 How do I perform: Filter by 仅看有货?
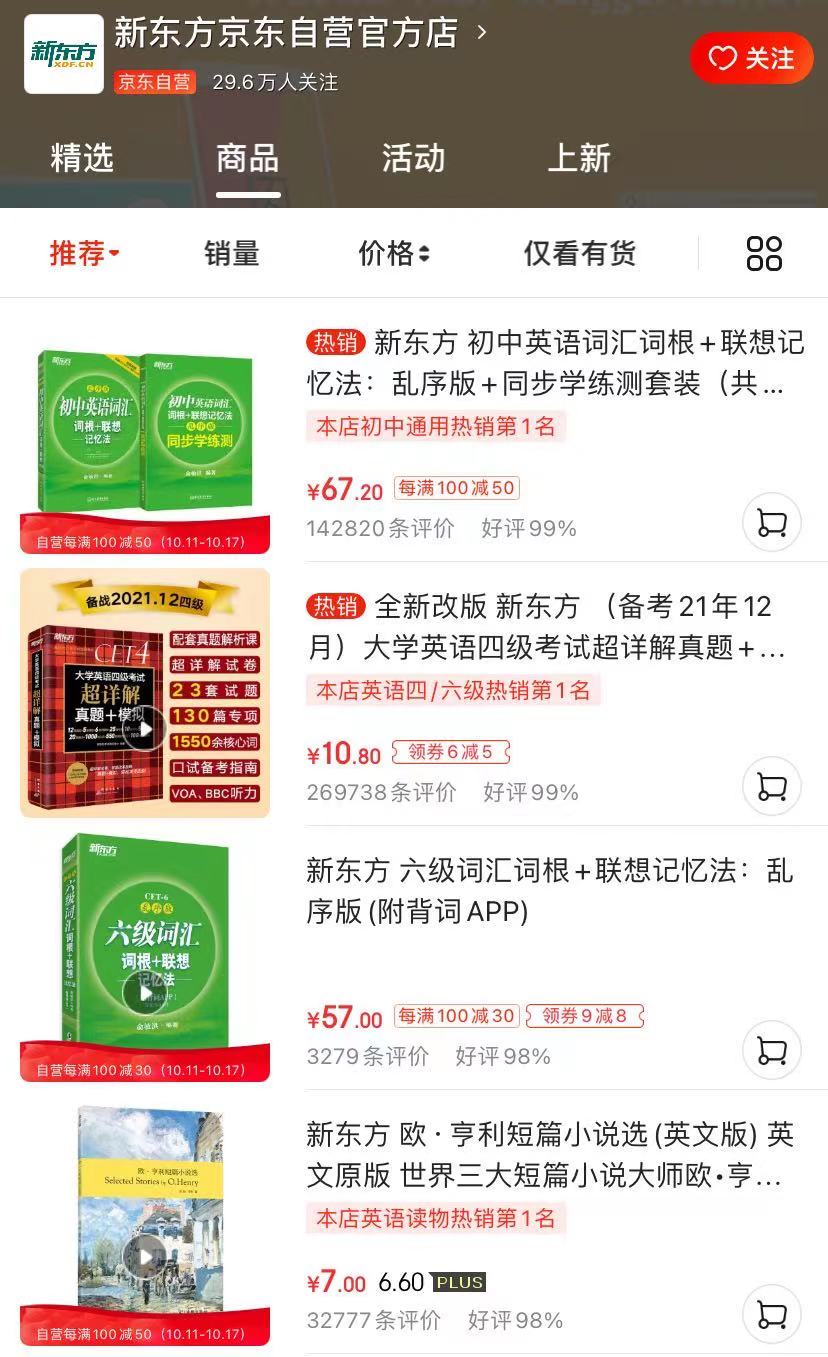[579, 253]
